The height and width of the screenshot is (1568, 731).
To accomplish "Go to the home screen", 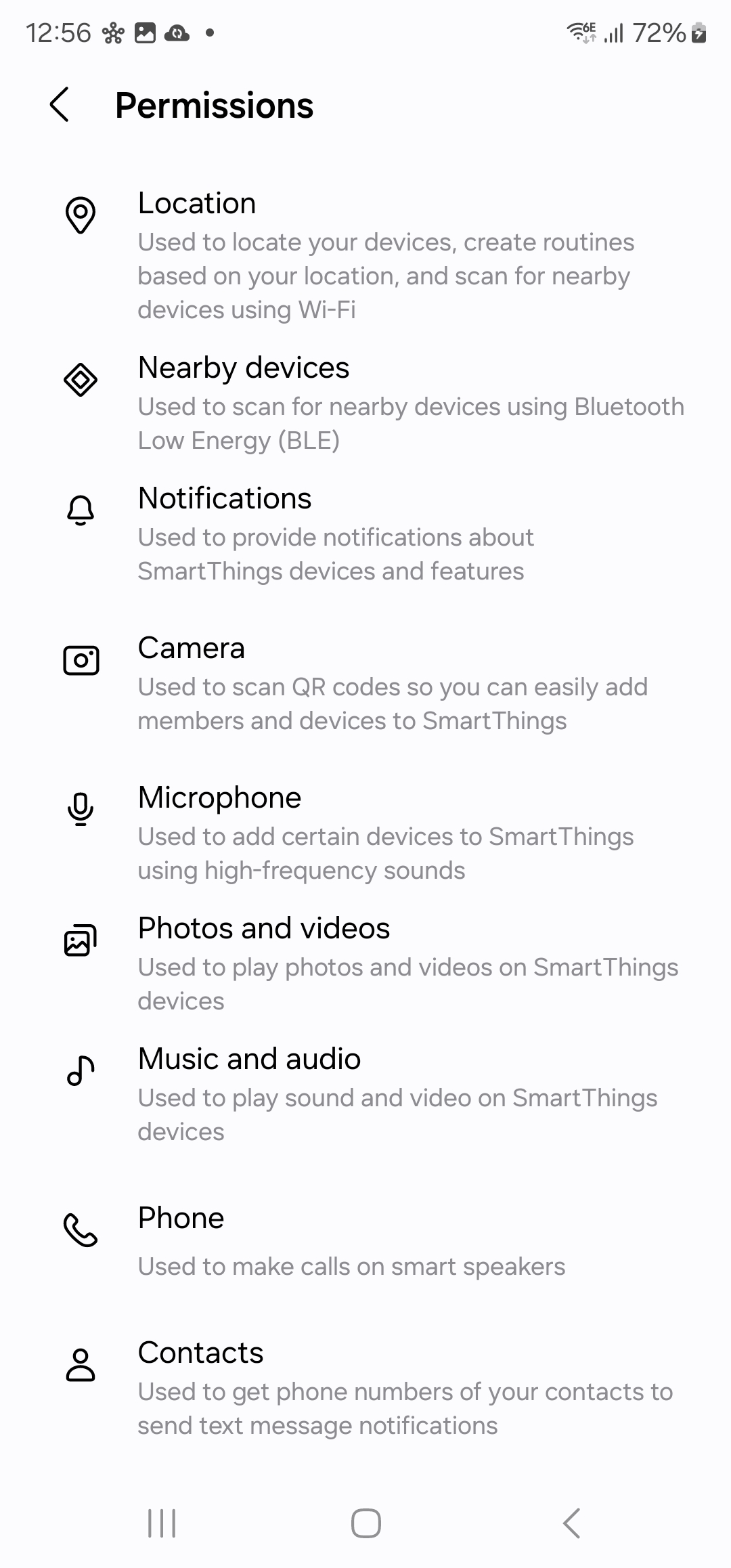I will coord(365,1523).
